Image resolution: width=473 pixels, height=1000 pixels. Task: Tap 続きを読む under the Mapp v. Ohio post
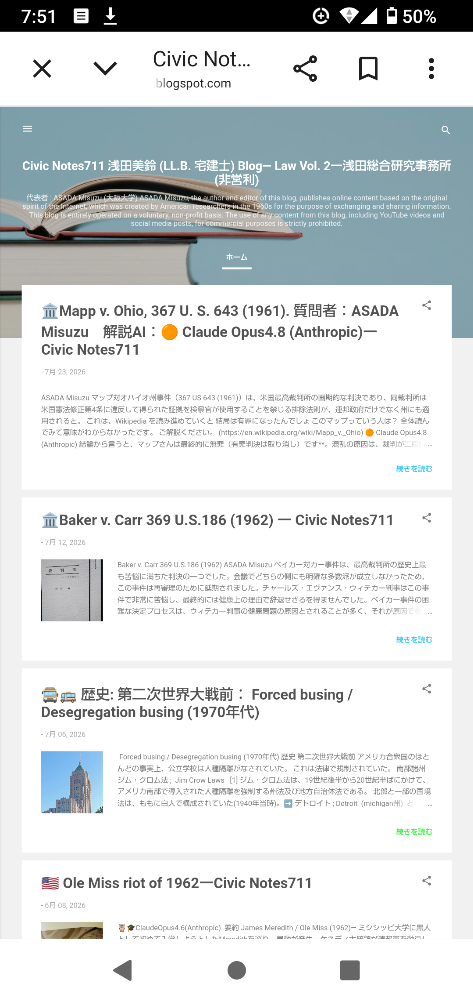(414, 469)
